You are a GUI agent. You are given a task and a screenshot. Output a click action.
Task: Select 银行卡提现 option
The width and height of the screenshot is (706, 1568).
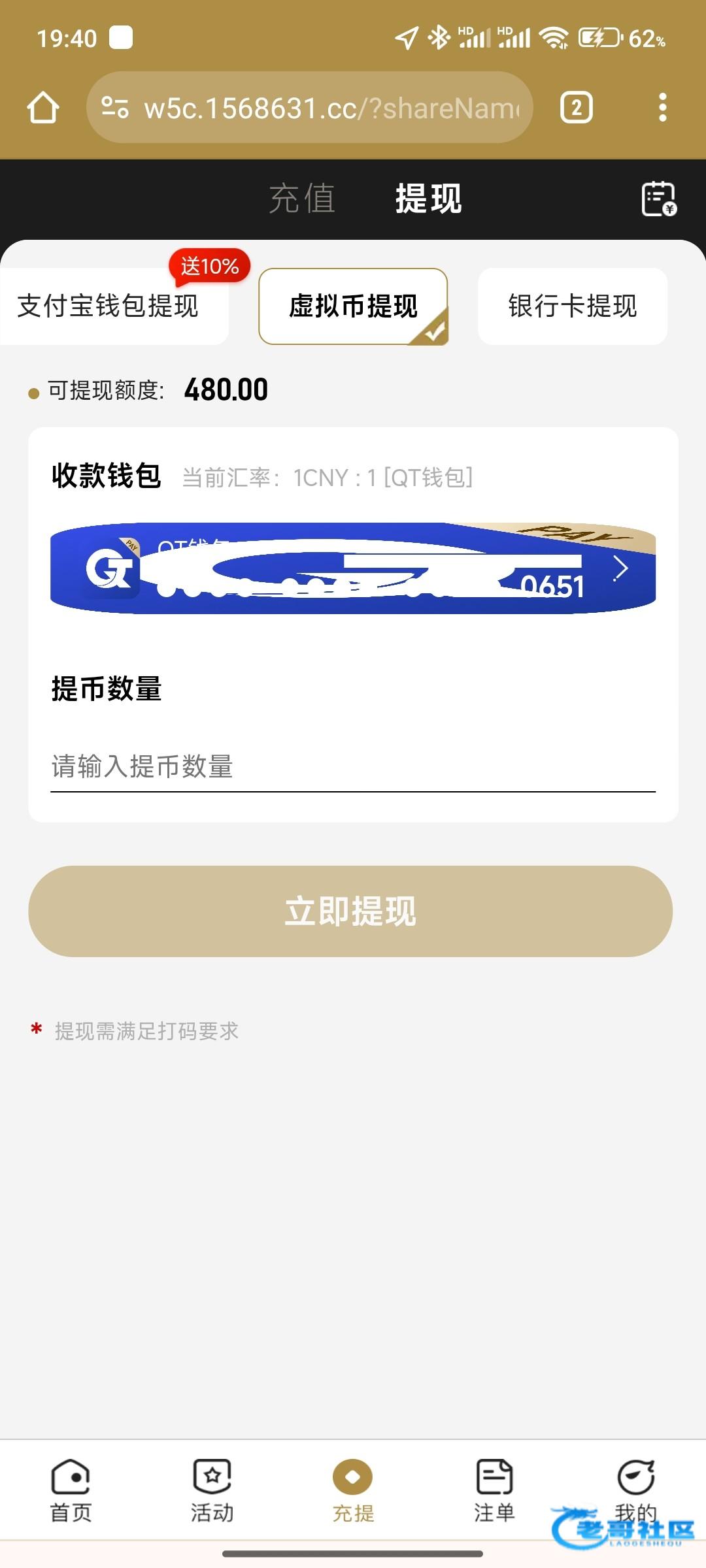tap(572, 306)
